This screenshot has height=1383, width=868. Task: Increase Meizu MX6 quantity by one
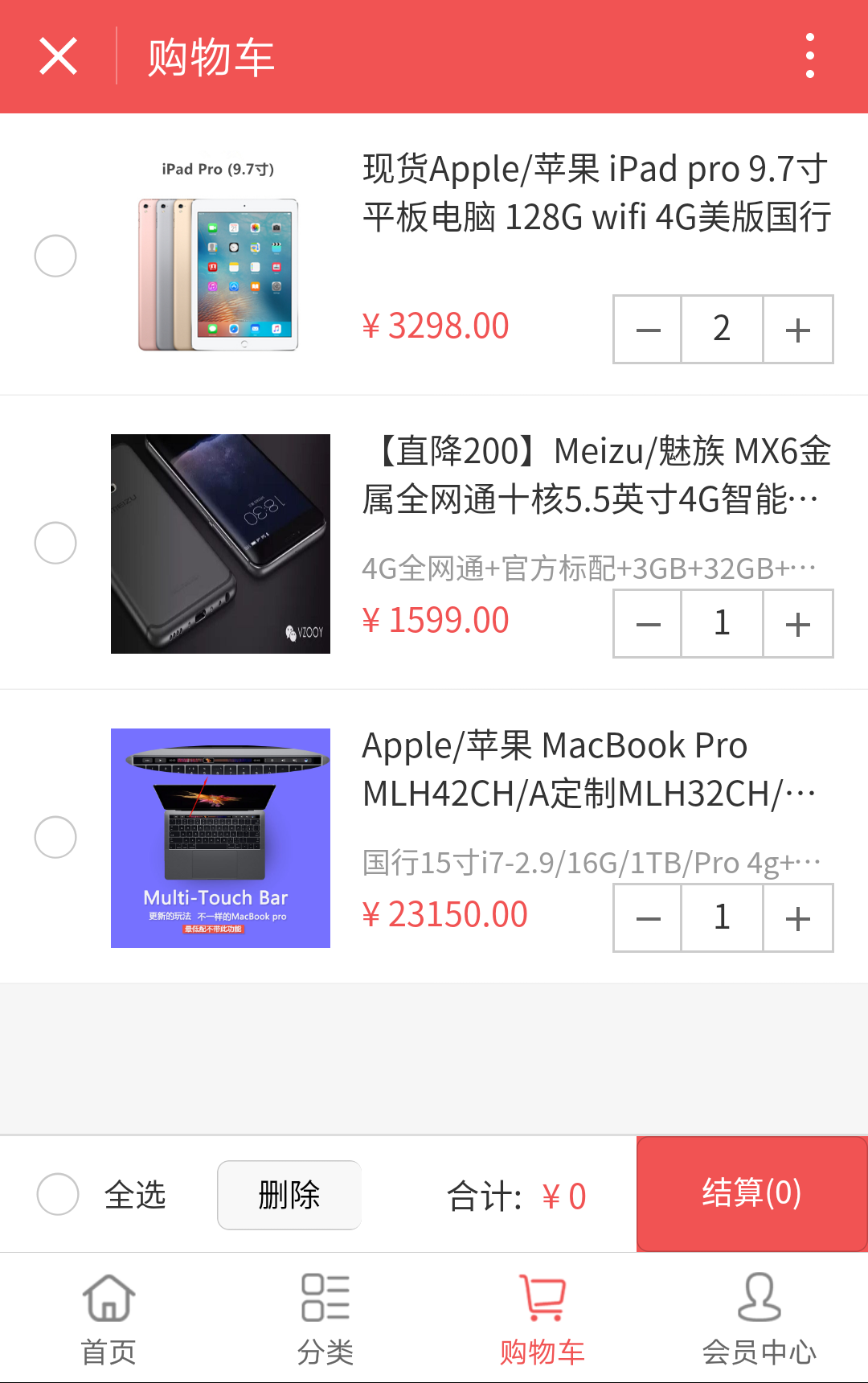(797, 624)
